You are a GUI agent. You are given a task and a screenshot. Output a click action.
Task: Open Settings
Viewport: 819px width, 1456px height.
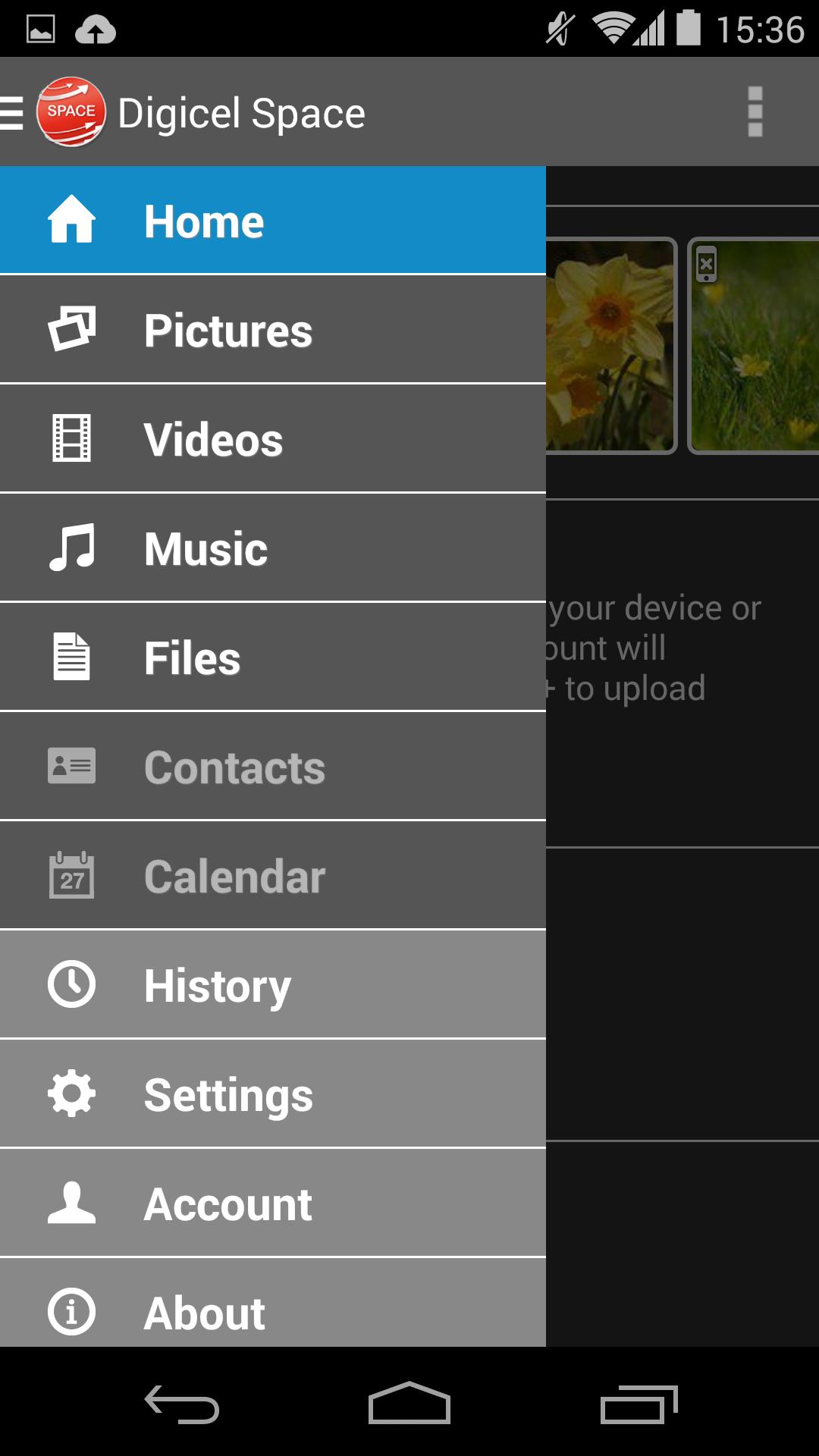pos(272,1094)
